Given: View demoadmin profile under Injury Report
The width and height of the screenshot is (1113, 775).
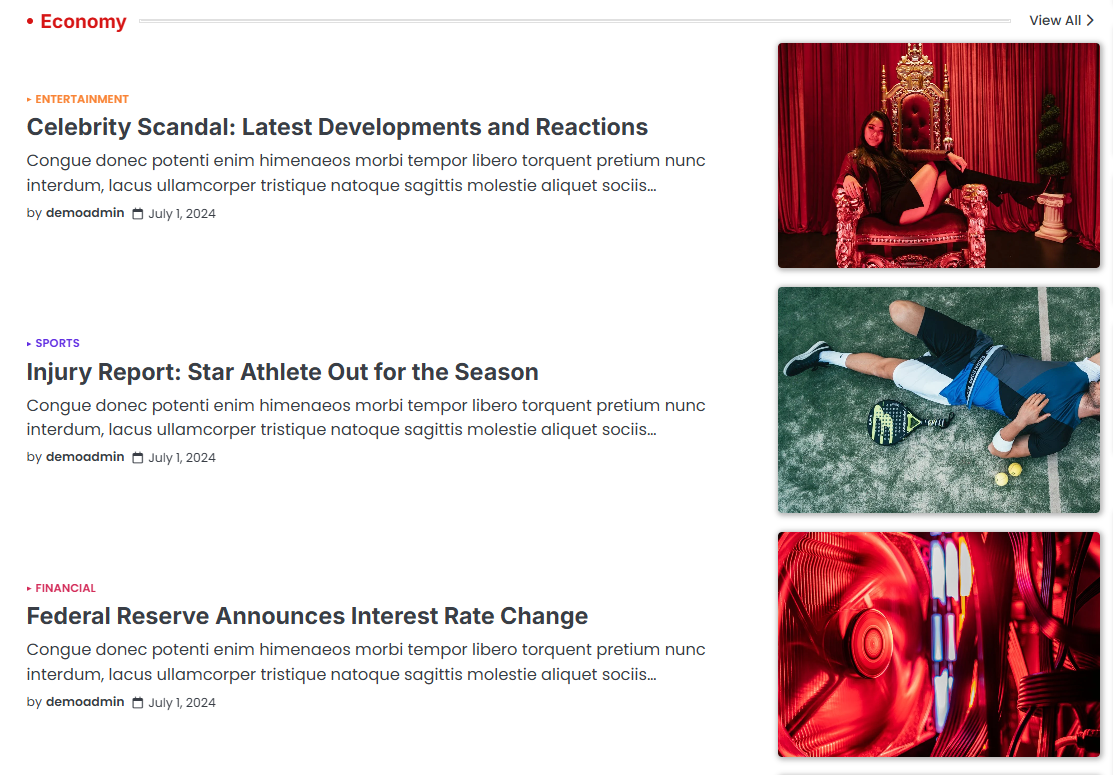Looking at the screenshot, I should [x=85, y=457].
